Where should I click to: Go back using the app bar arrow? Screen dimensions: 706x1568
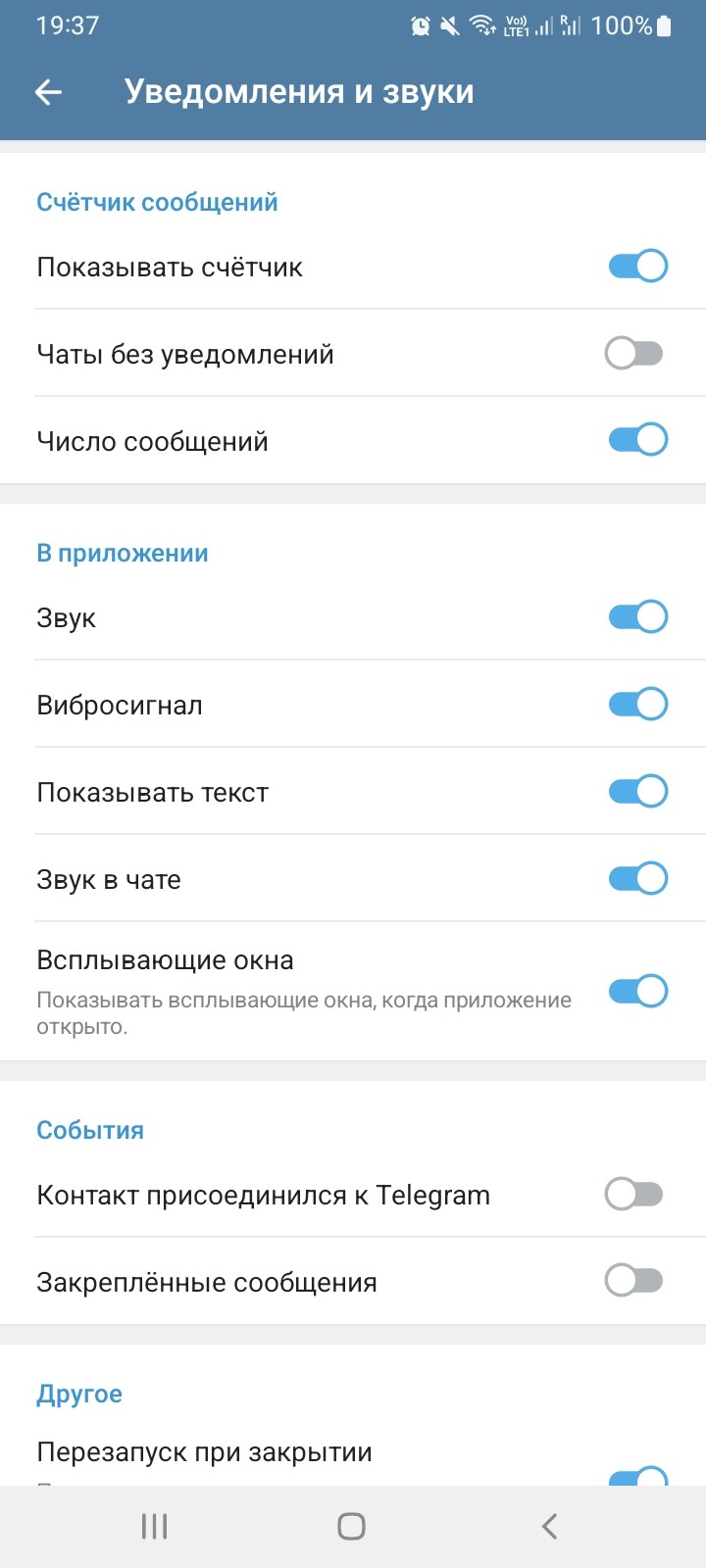click(48, 92)
